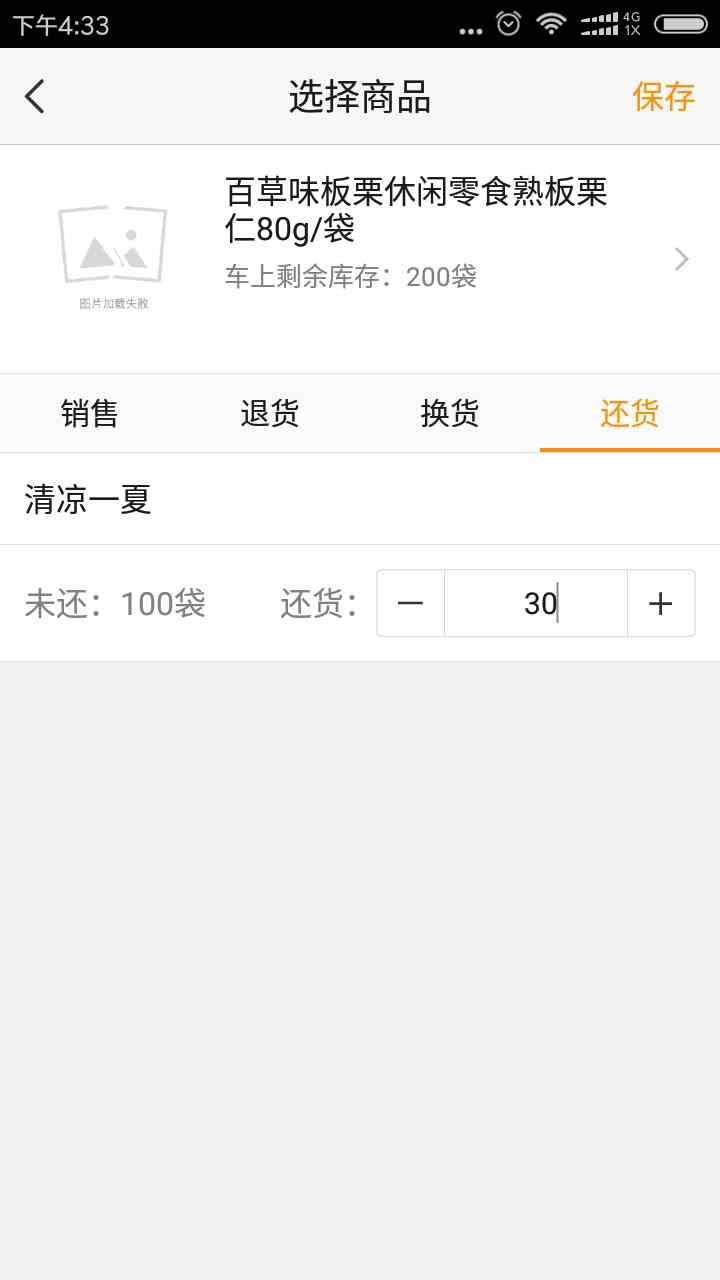
Task: Switch to the 销售 tab
Action: point(90,413)
